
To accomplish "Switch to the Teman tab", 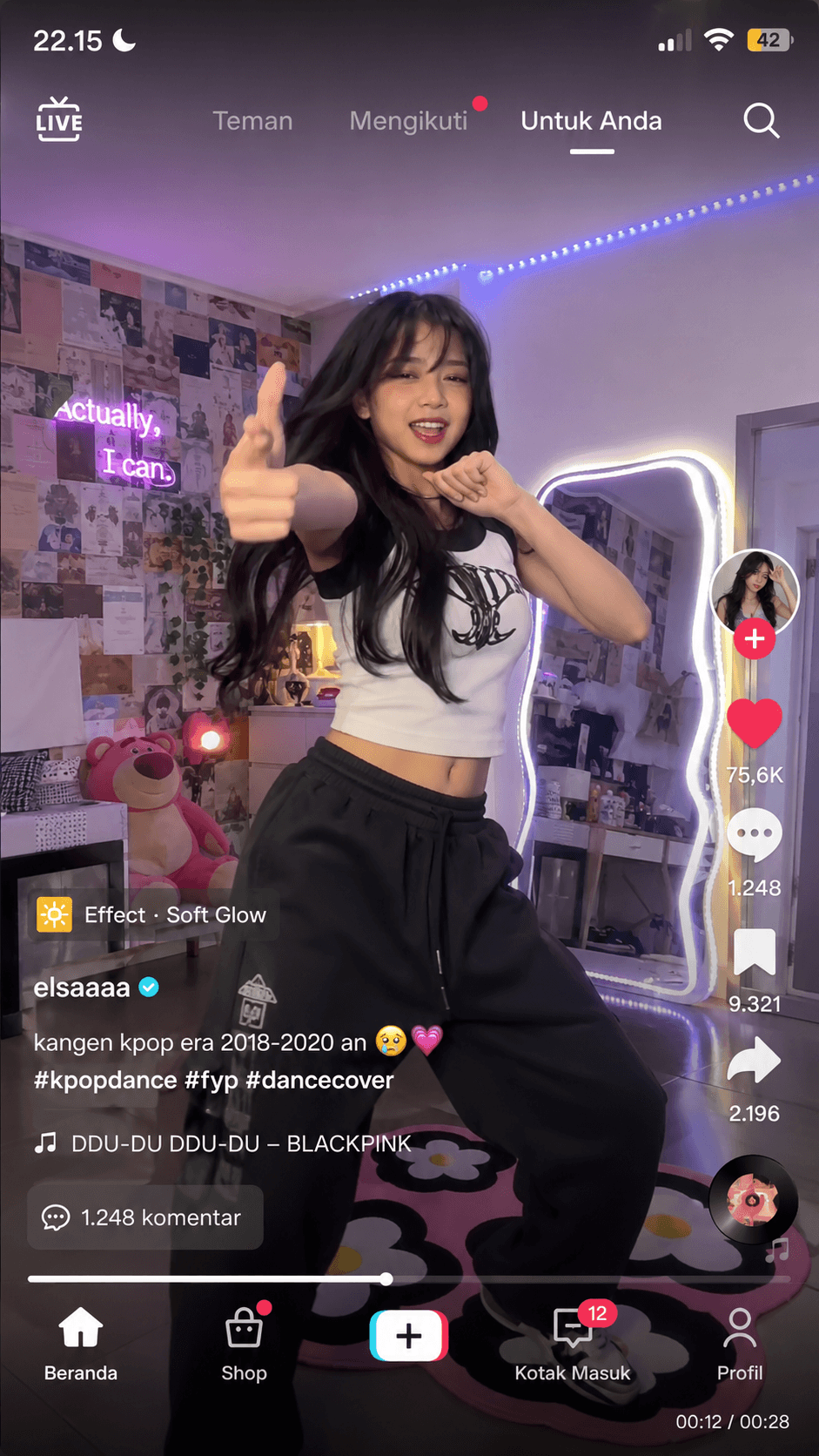I will click(252, 121).
